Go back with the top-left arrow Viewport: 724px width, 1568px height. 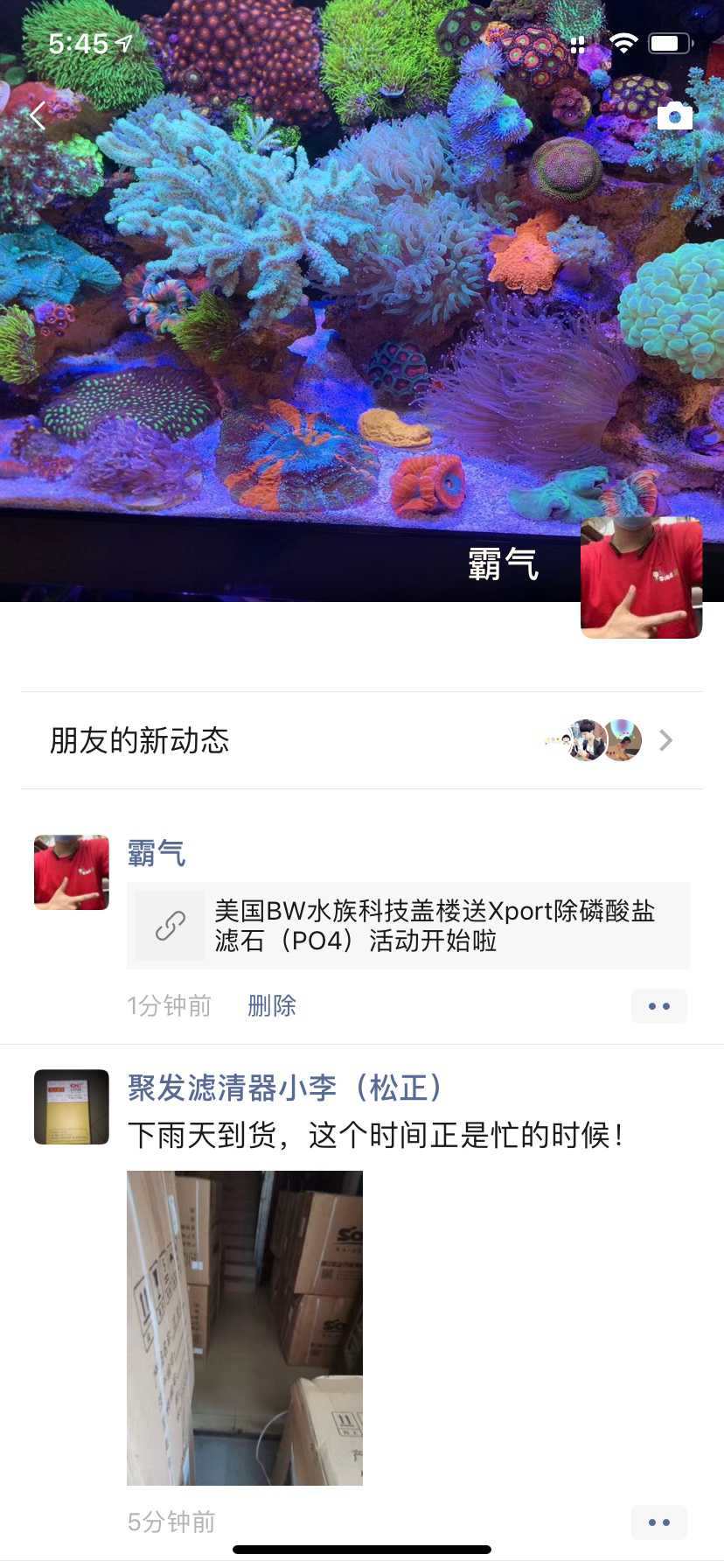37,115
